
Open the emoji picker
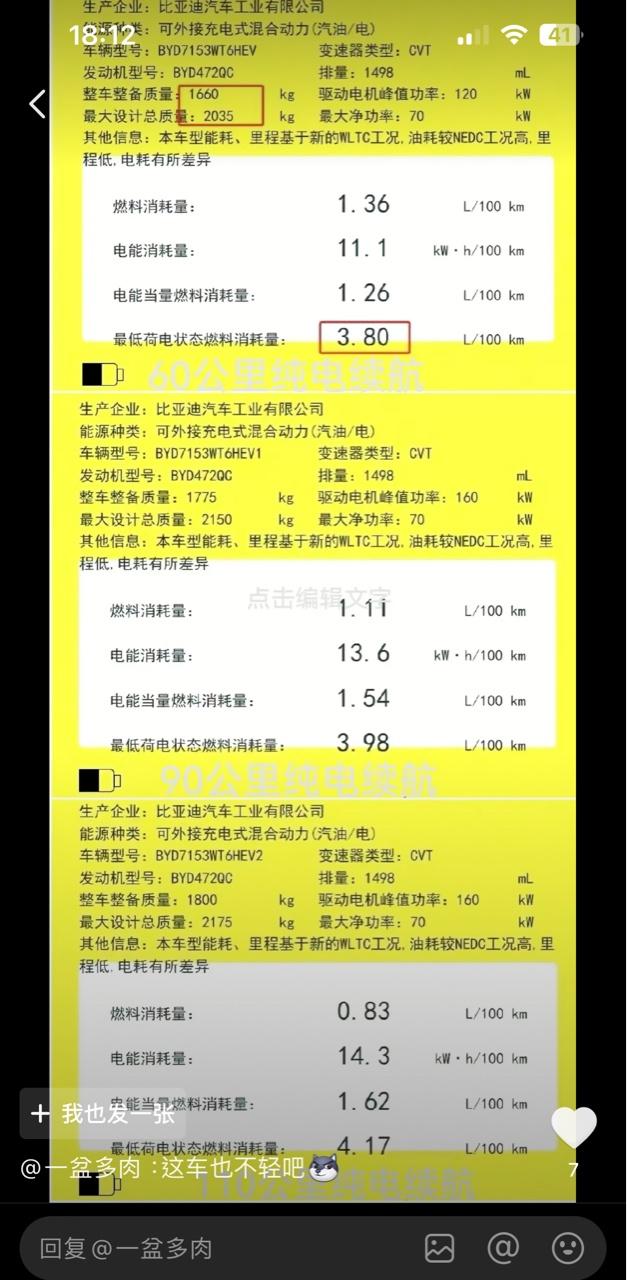568,1248
